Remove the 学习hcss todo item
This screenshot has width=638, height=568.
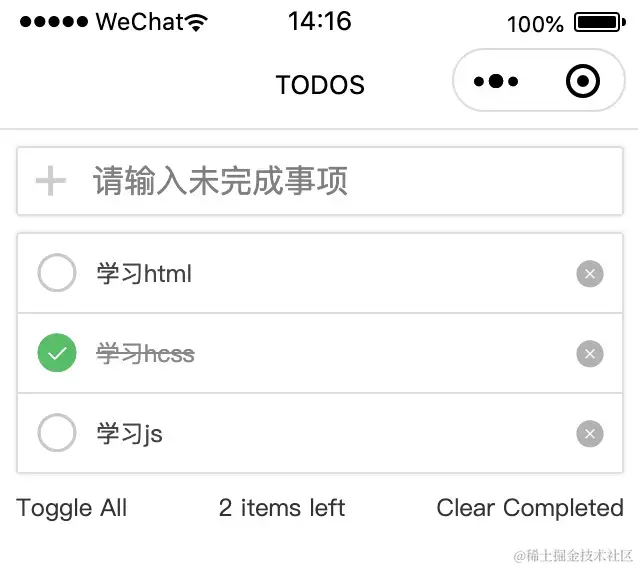point(590,353)
